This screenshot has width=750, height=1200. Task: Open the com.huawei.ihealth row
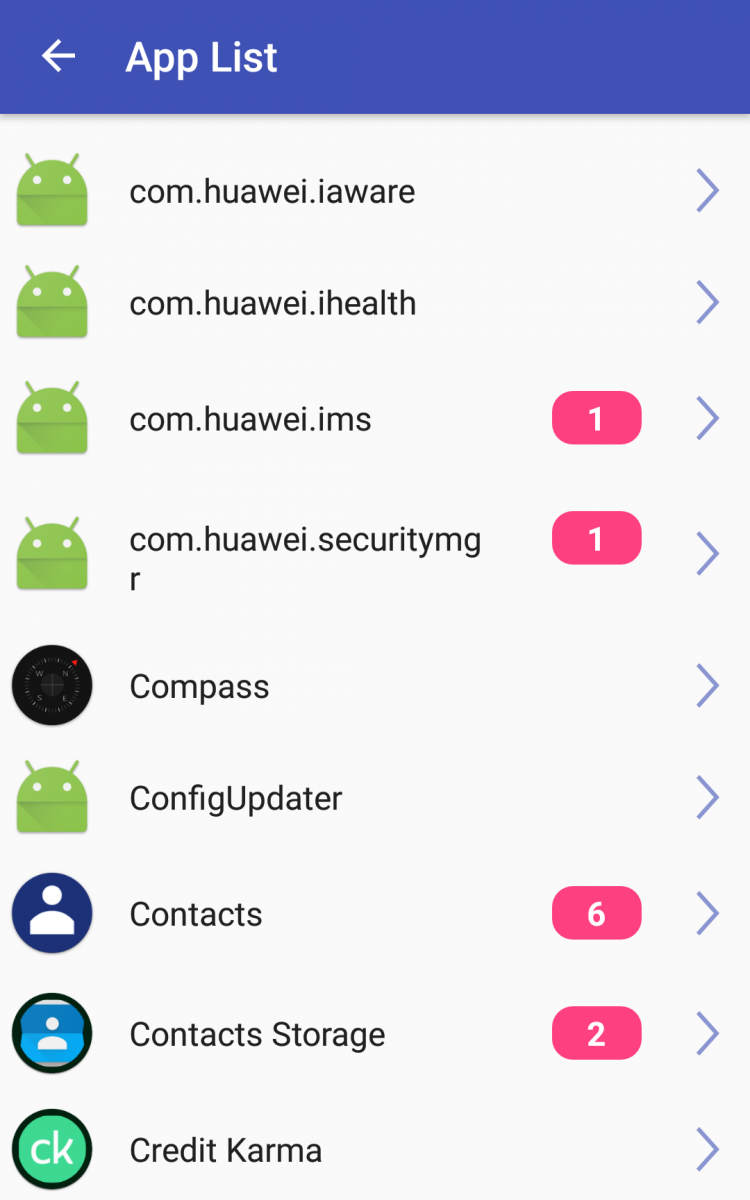[x=272, y=303]
